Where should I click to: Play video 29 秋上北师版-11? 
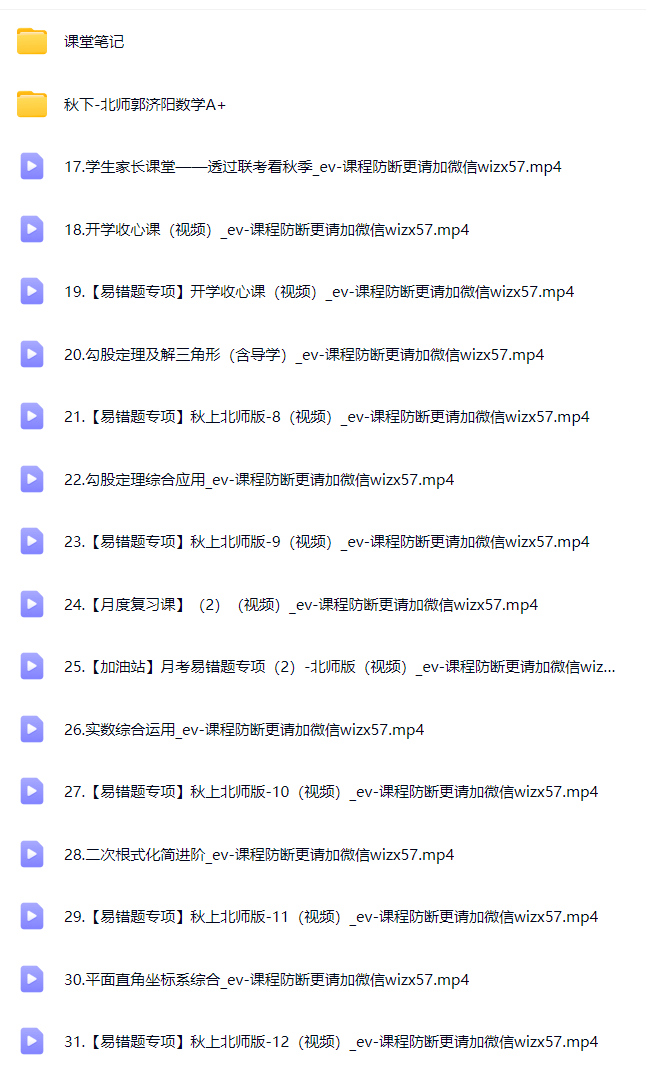(330, 917)
